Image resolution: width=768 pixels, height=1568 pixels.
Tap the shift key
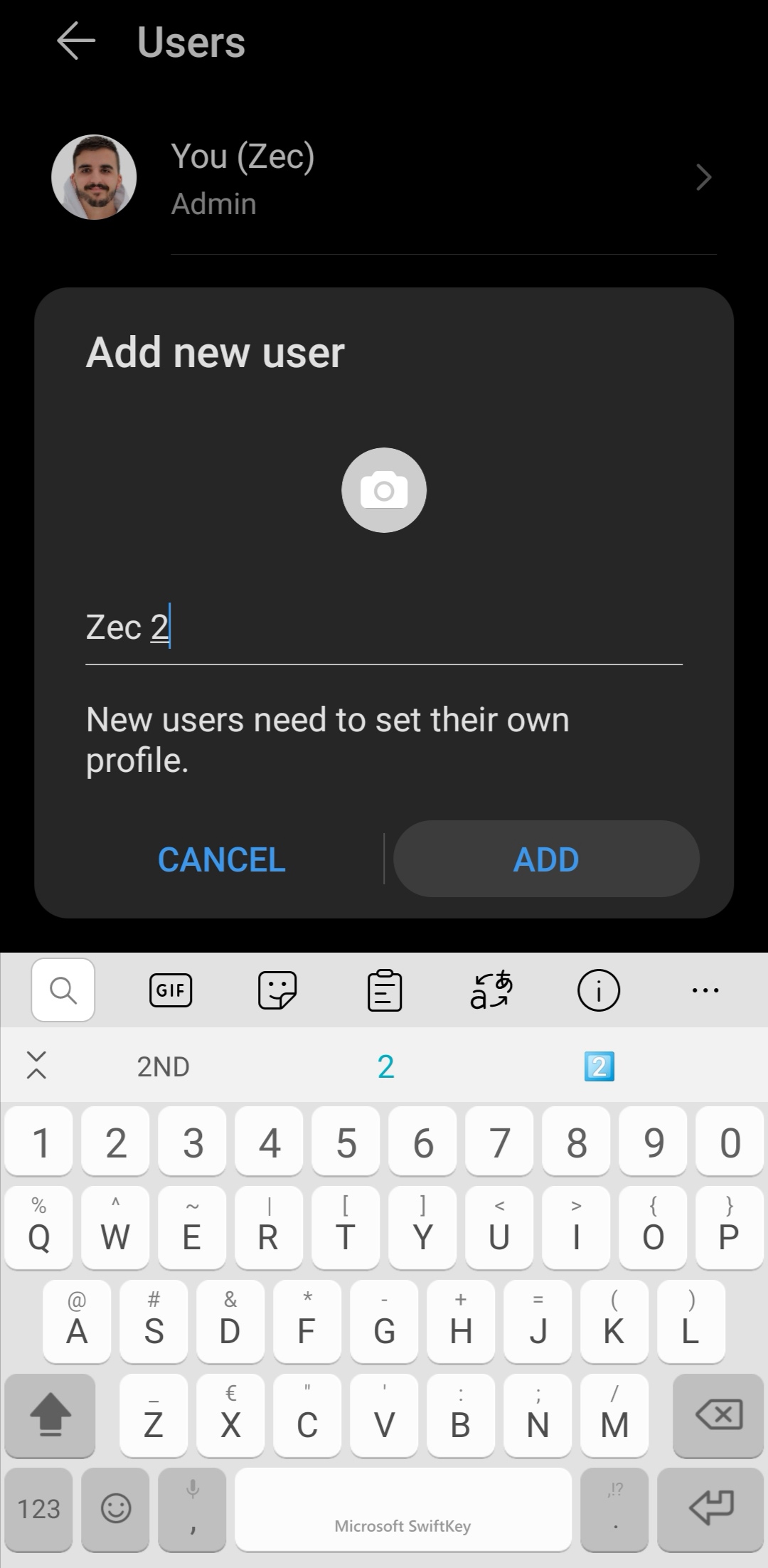point(50,1414)
